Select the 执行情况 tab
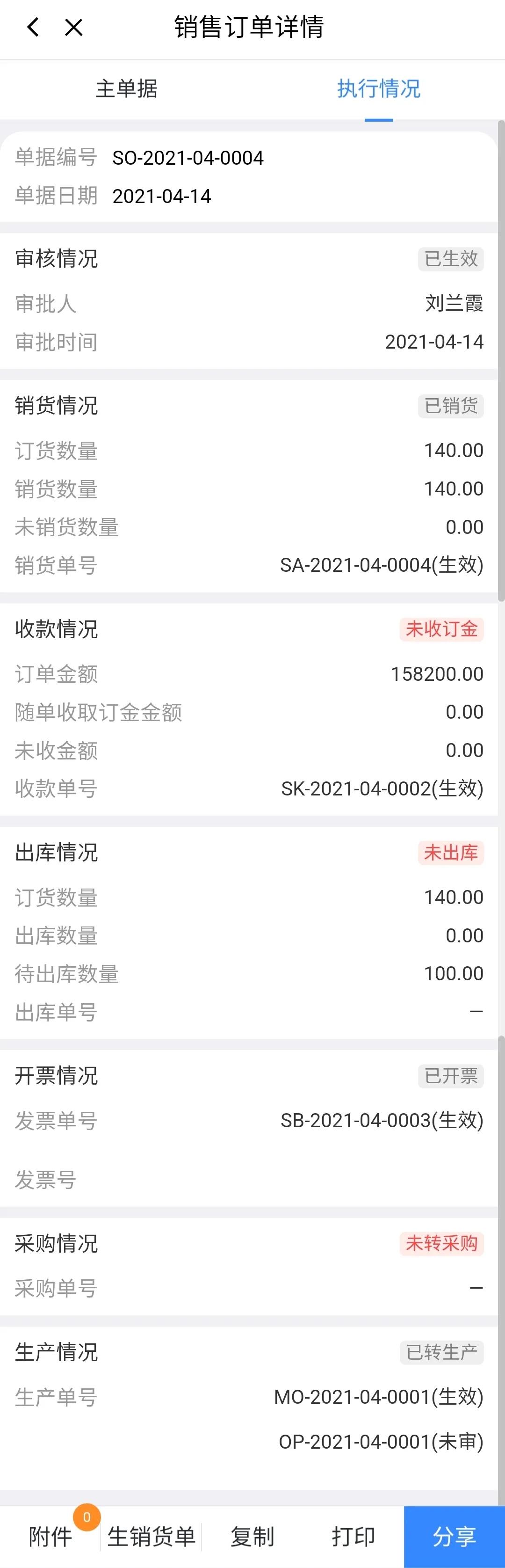505x1568 pixels. point(378,89)
